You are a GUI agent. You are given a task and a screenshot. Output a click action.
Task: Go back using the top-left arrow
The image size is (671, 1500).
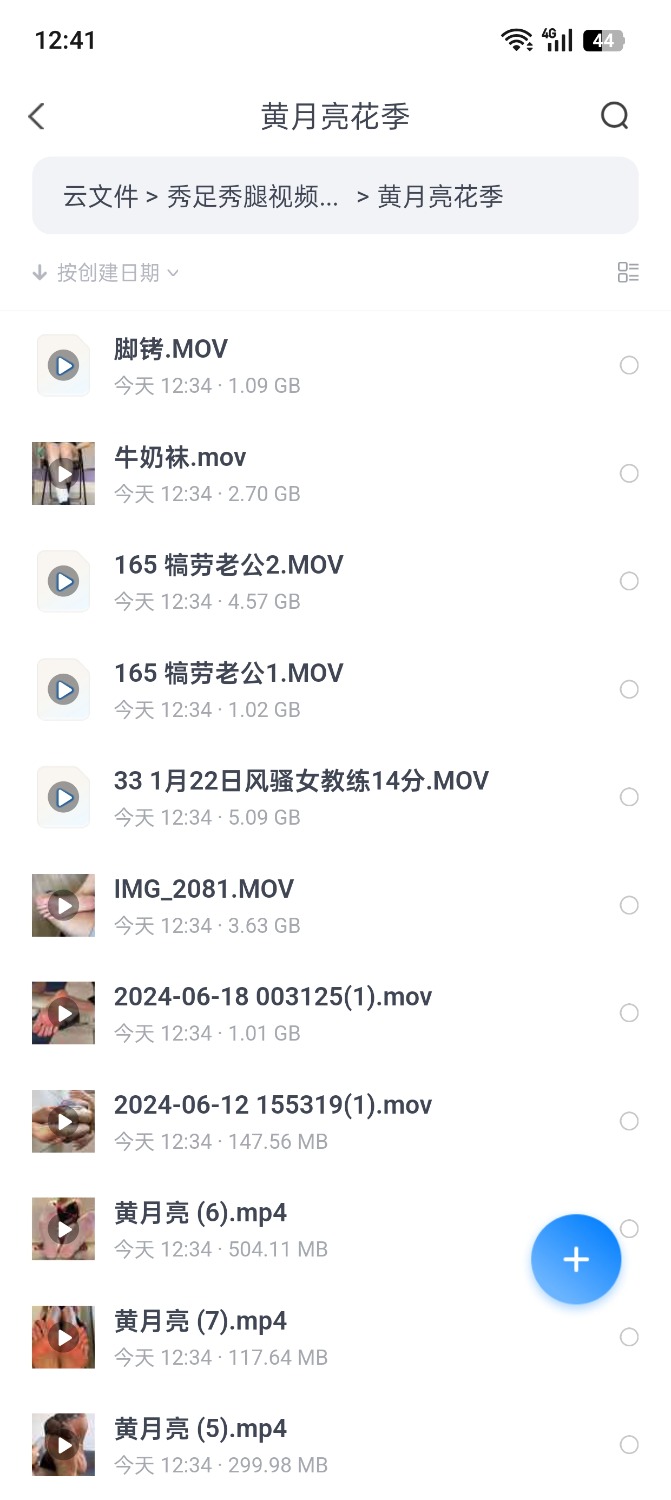point(37,117)
